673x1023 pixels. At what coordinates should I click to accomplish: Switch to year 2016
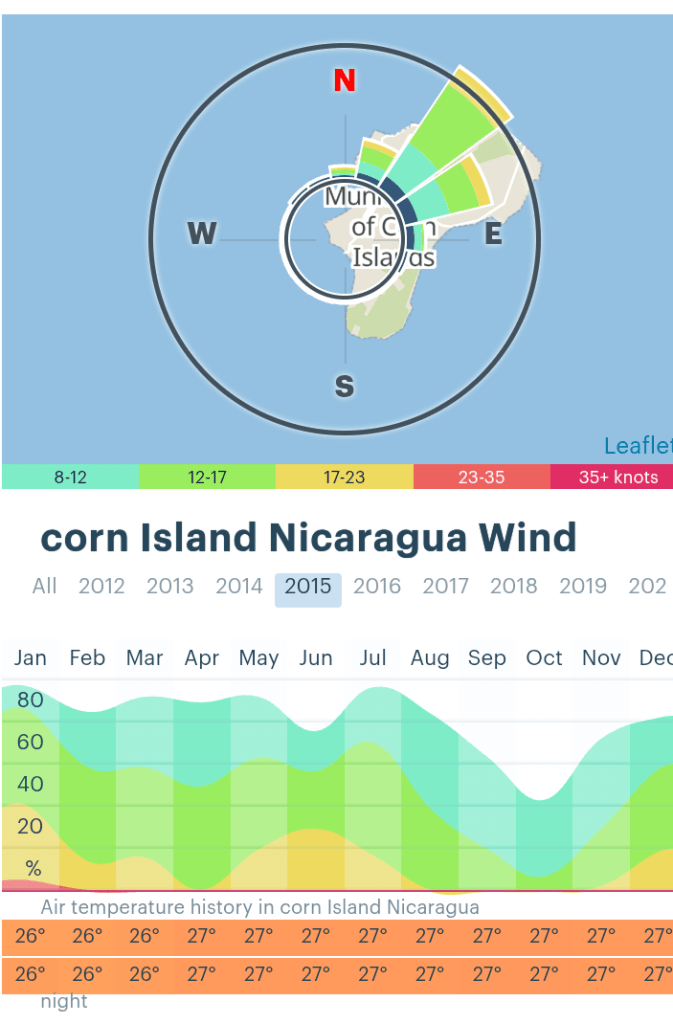coord(377,586)
